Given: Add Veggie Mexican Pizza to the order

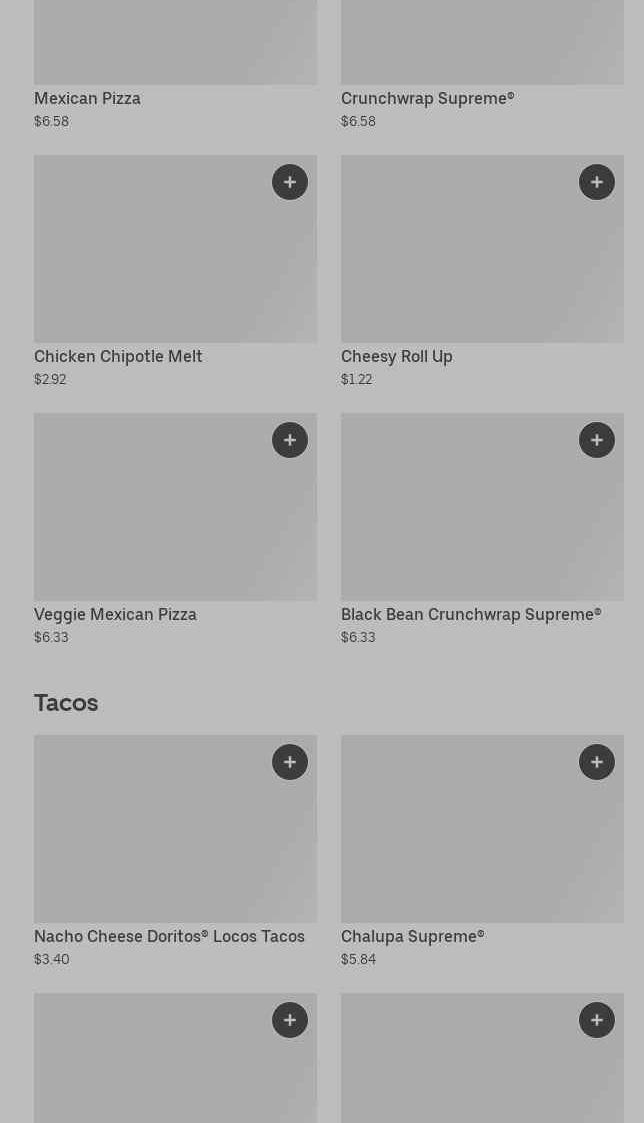Looking at the screenshot, I should [x=290, y=440].
